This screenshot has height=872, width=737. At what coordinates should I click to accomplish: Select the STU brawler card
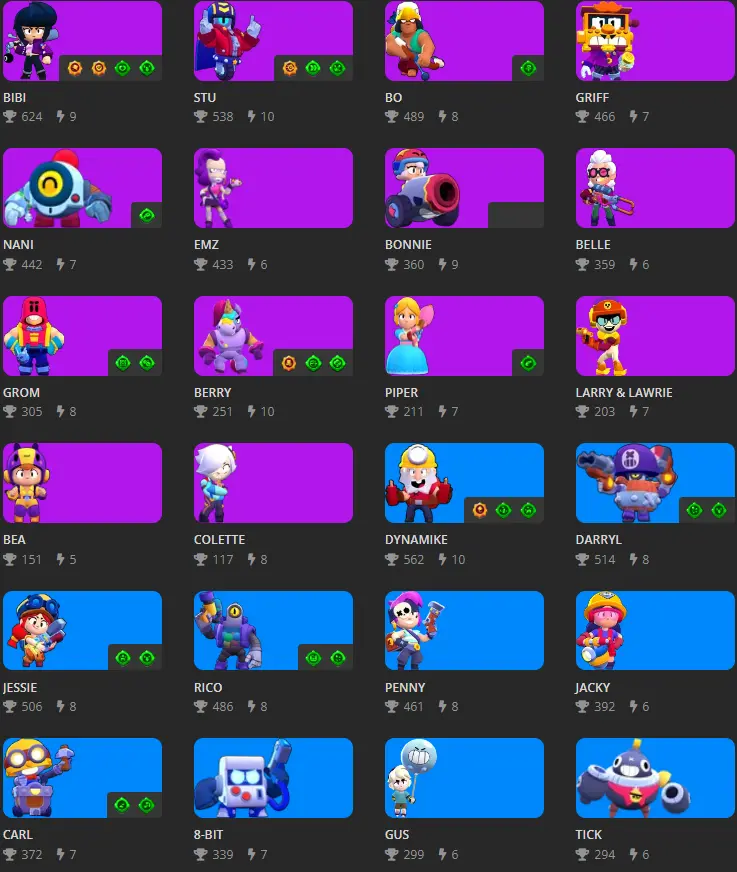pyautogui.click(x=273, y=42)
